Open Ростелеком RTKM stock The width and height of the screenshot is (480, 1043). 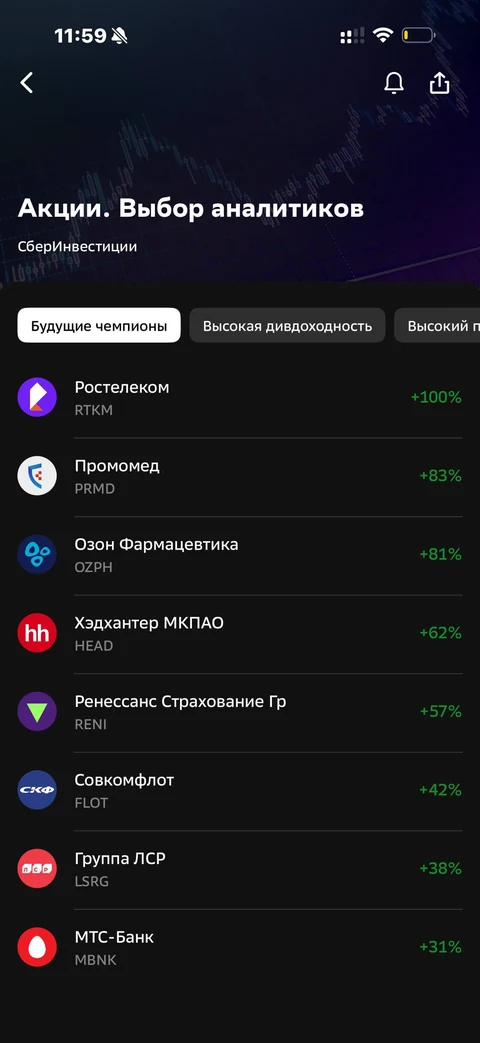tap(240, 398)
